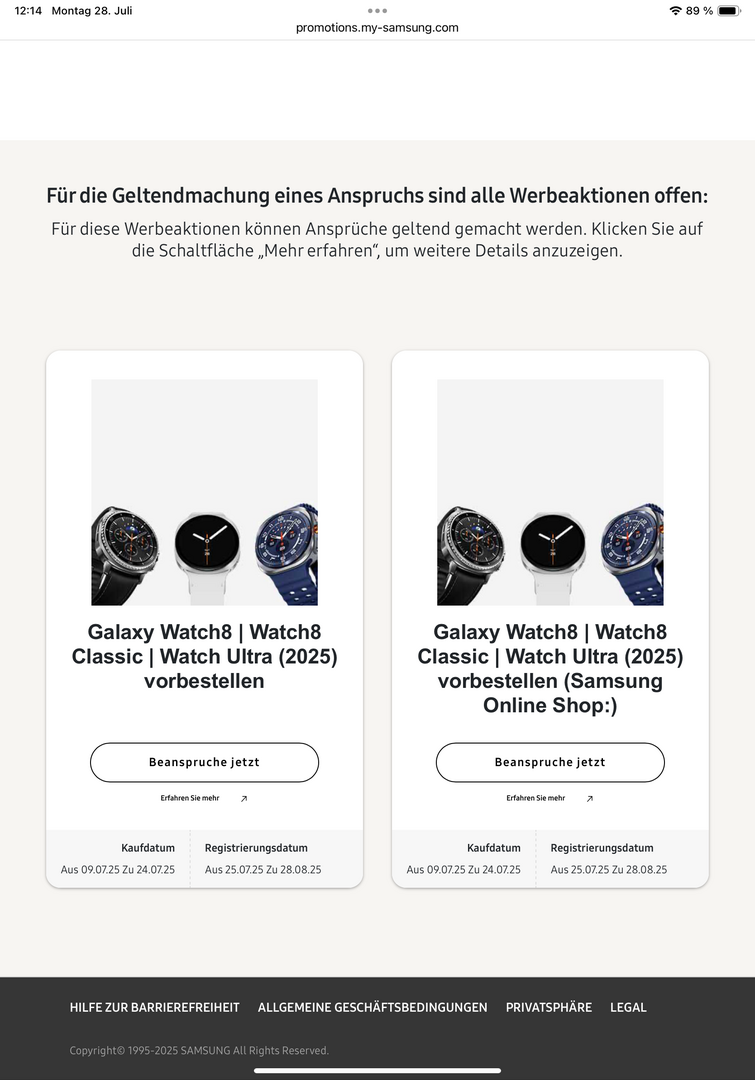Open the three-dot multitasking menu at top
Image resolution: width=755 pixels, height=1080 pixels.
pos(377,10)
